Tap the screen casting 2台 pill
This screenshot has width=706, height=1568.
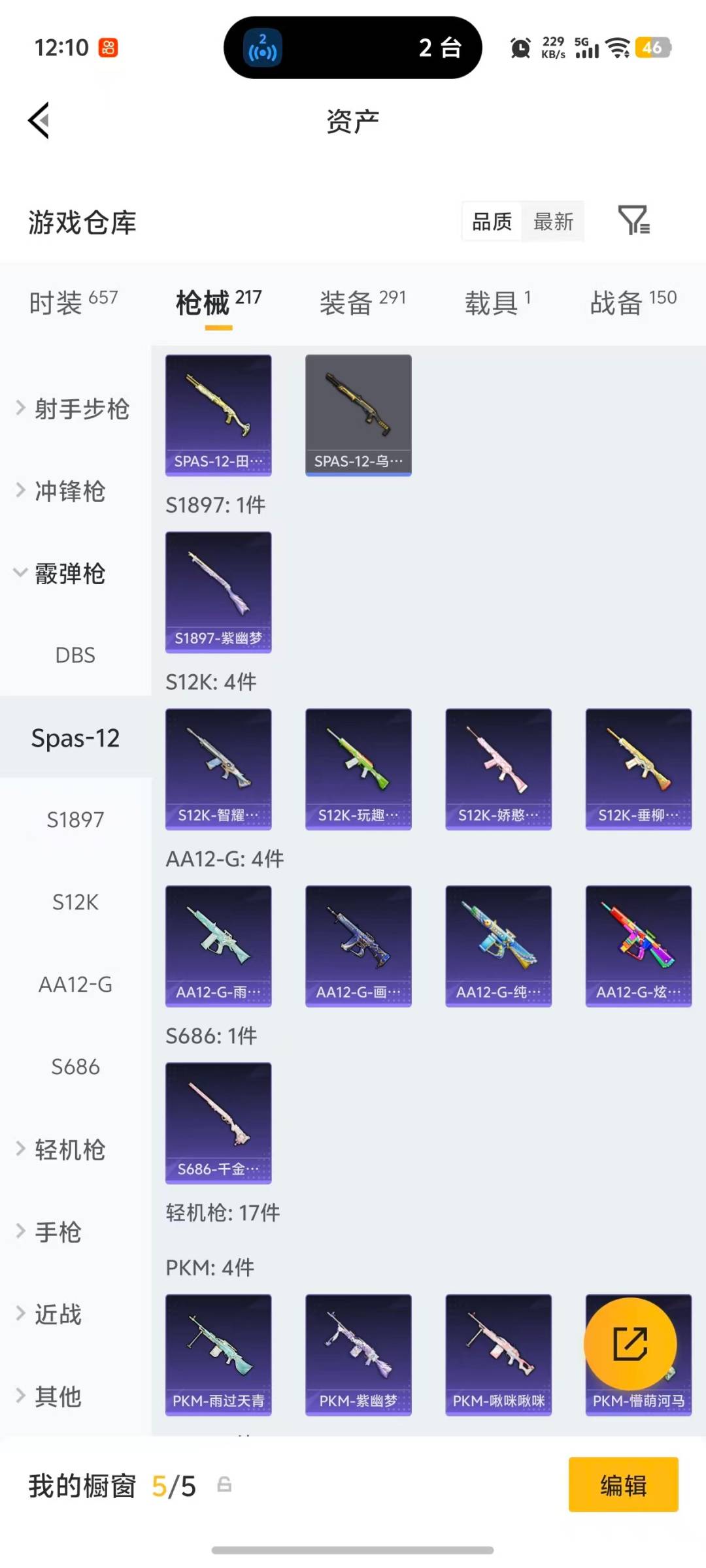pos(353,48)
